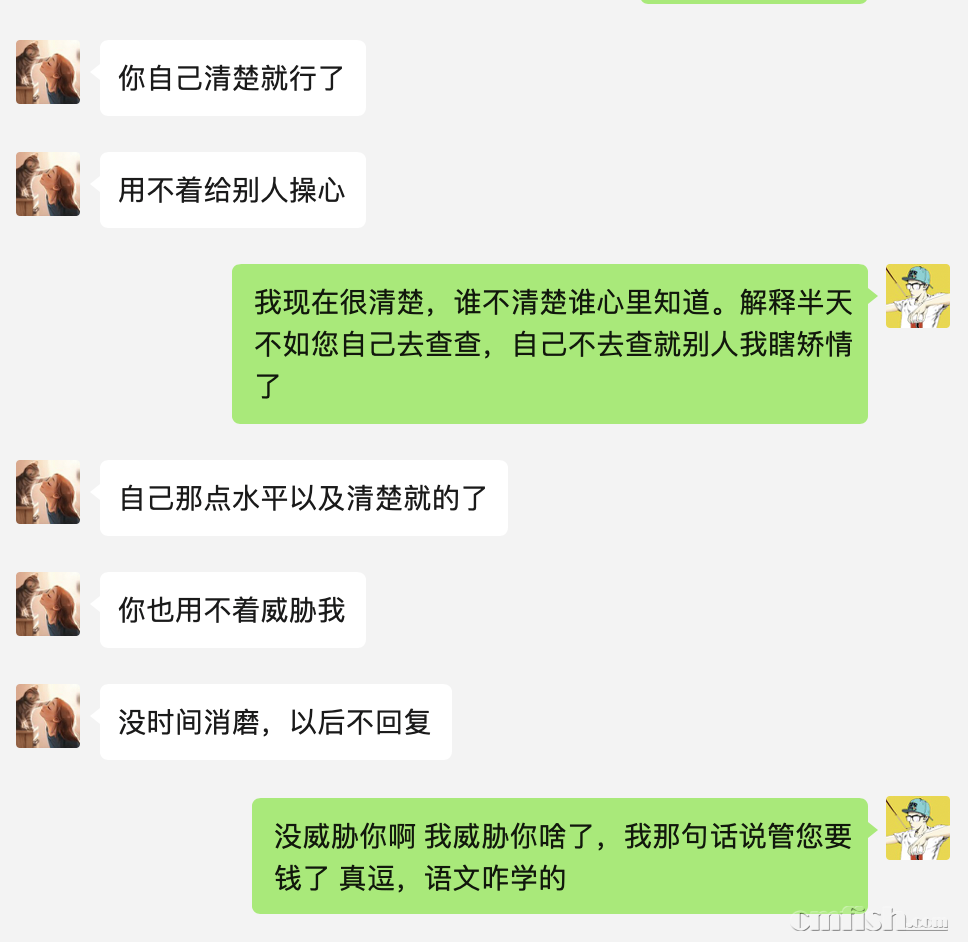Open my avatar beside 我现在很清楚 message

[x=917, y=296]
